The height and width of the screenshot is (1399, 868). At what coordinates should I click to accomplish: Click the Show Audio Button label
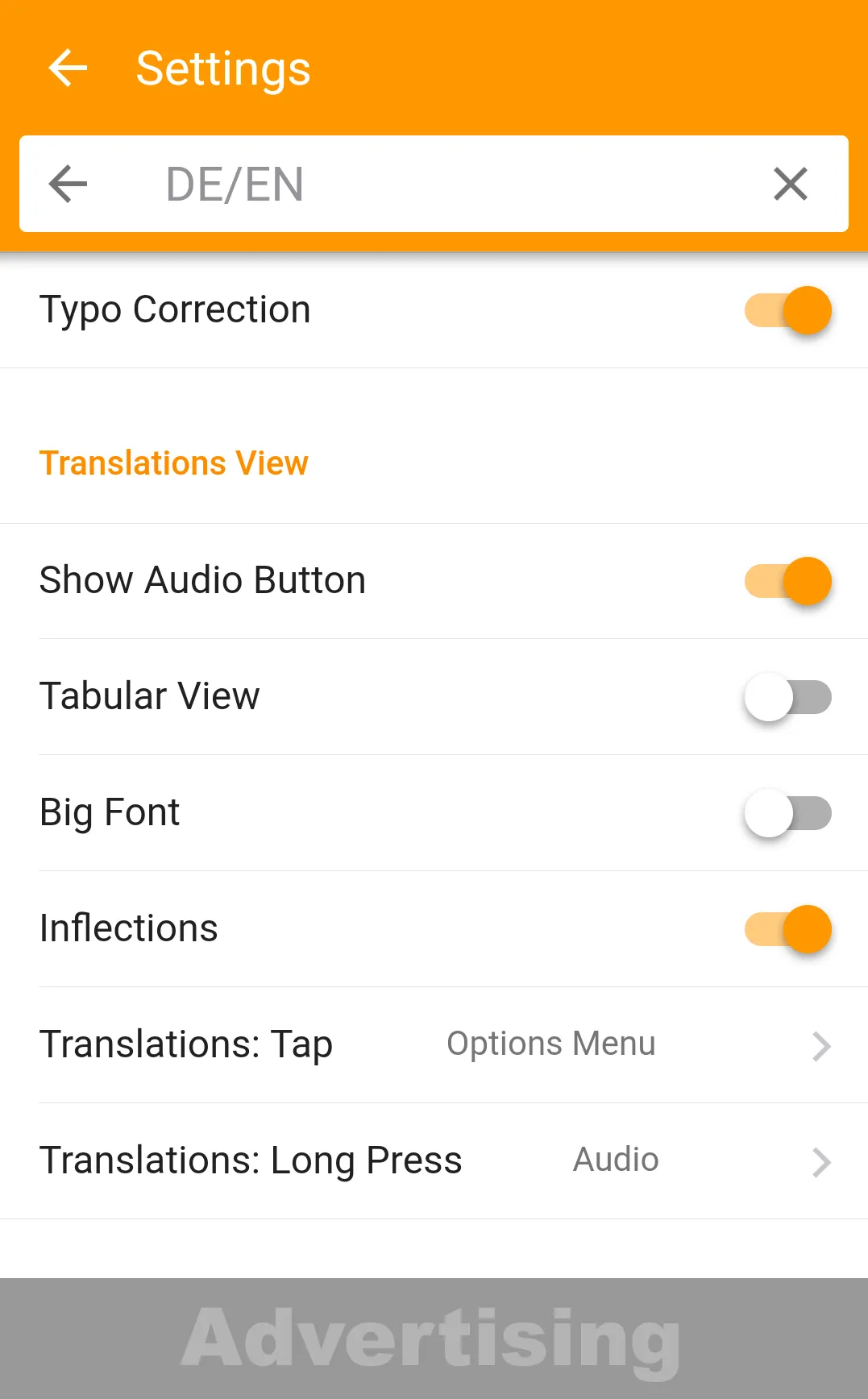(202, 580)
